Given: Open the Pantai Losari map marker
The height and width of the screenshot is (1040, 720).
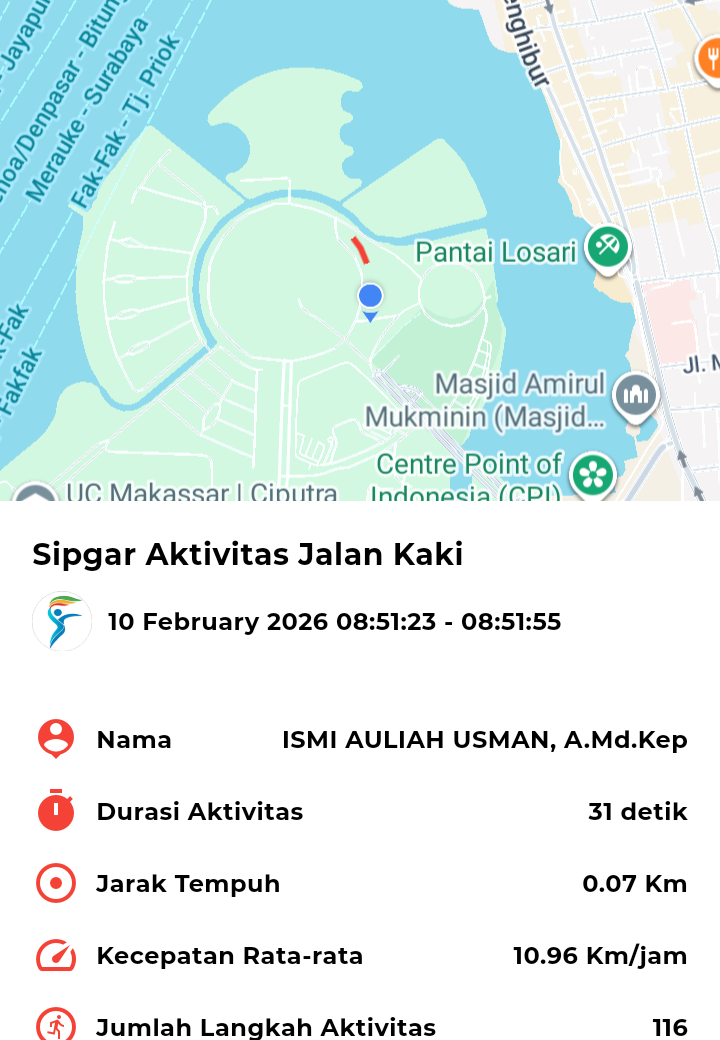Looking at the screenshot, I should pos(607,246).
